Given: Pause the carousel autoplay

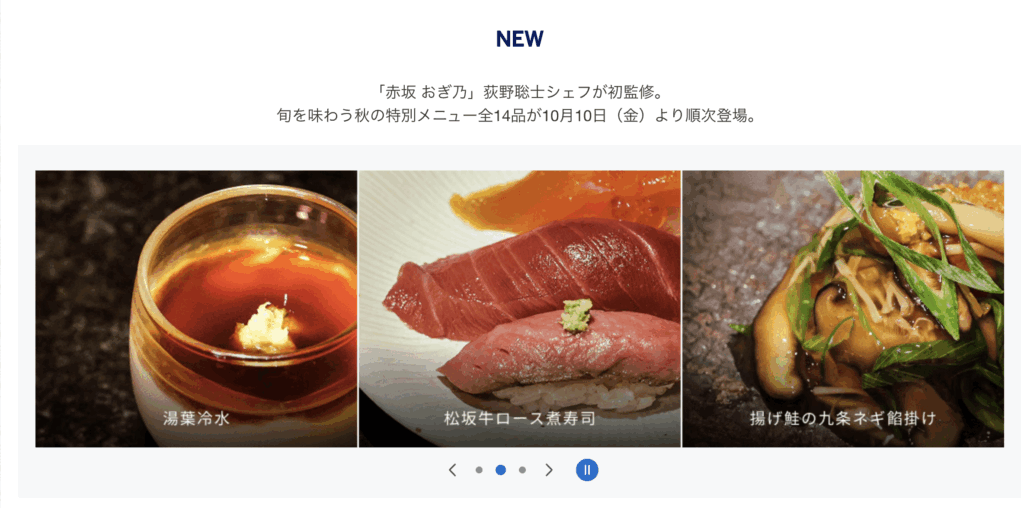Looking at the screenshot, I should tap(587, 470).
